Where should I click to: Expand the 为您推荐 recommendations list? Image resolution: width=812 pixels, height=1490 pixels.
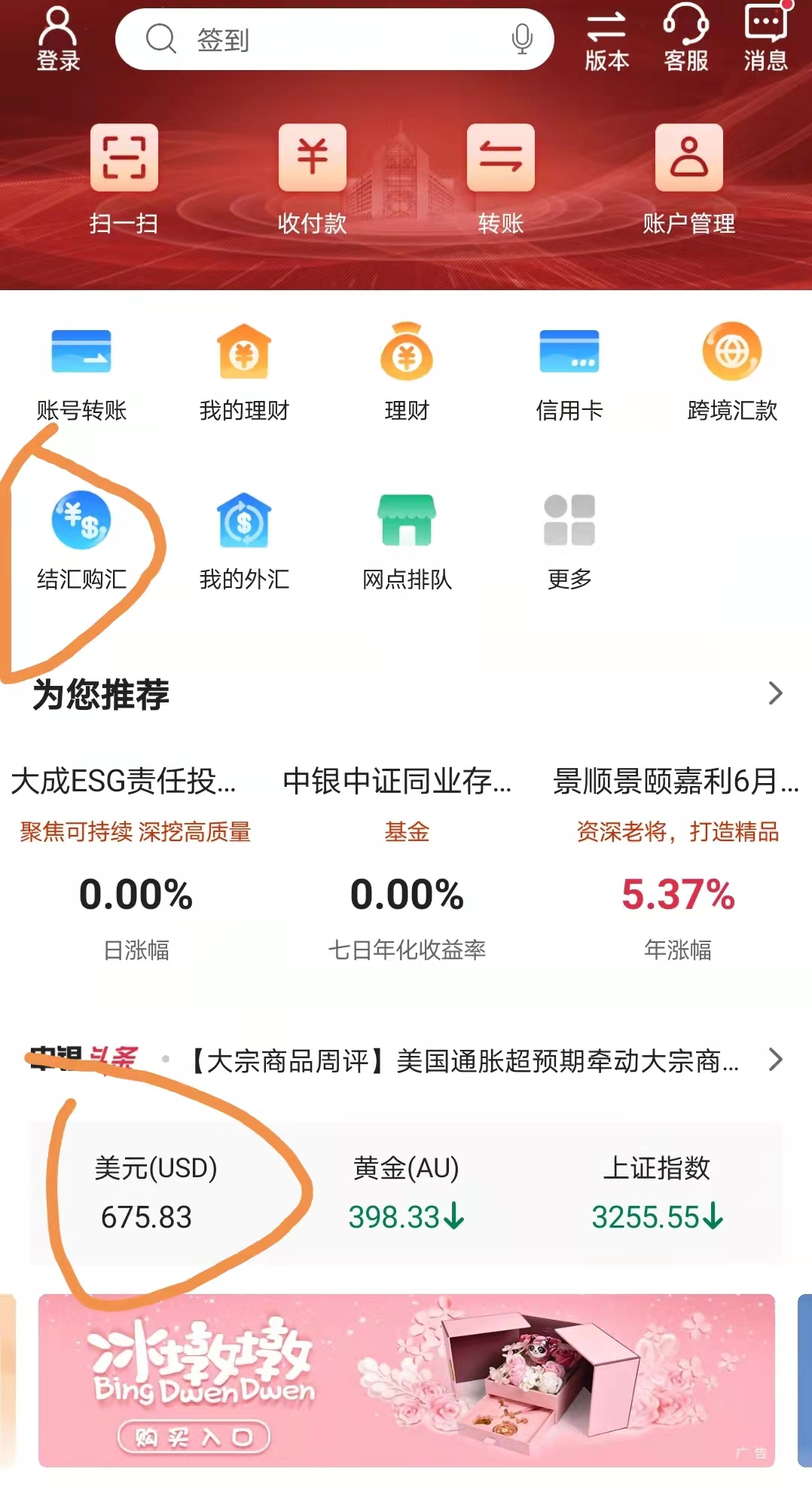click(775, 694)
